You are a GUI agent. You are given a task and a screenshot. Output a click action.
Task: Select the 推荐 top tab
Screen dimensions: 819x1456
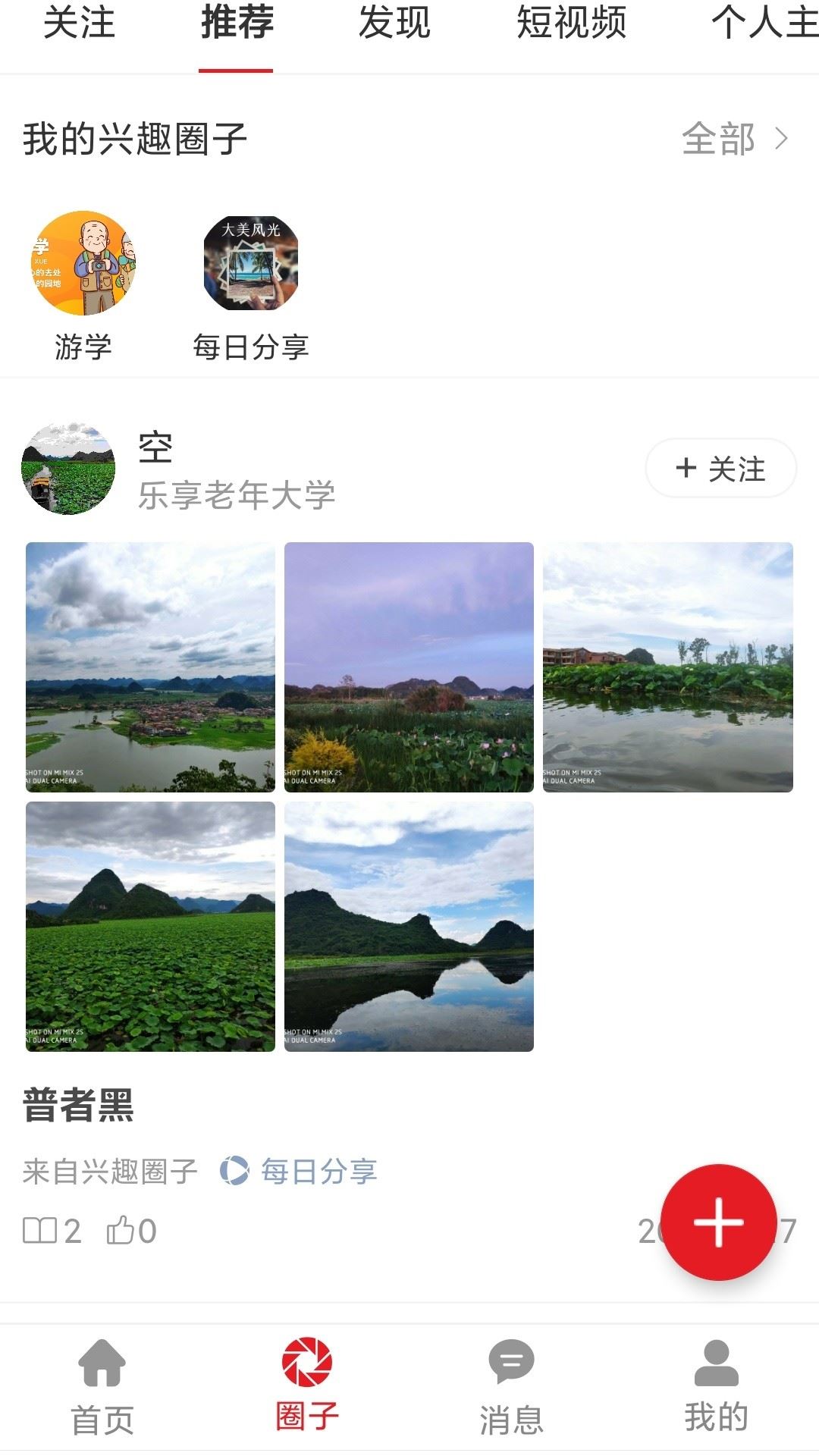pos(237,23)
